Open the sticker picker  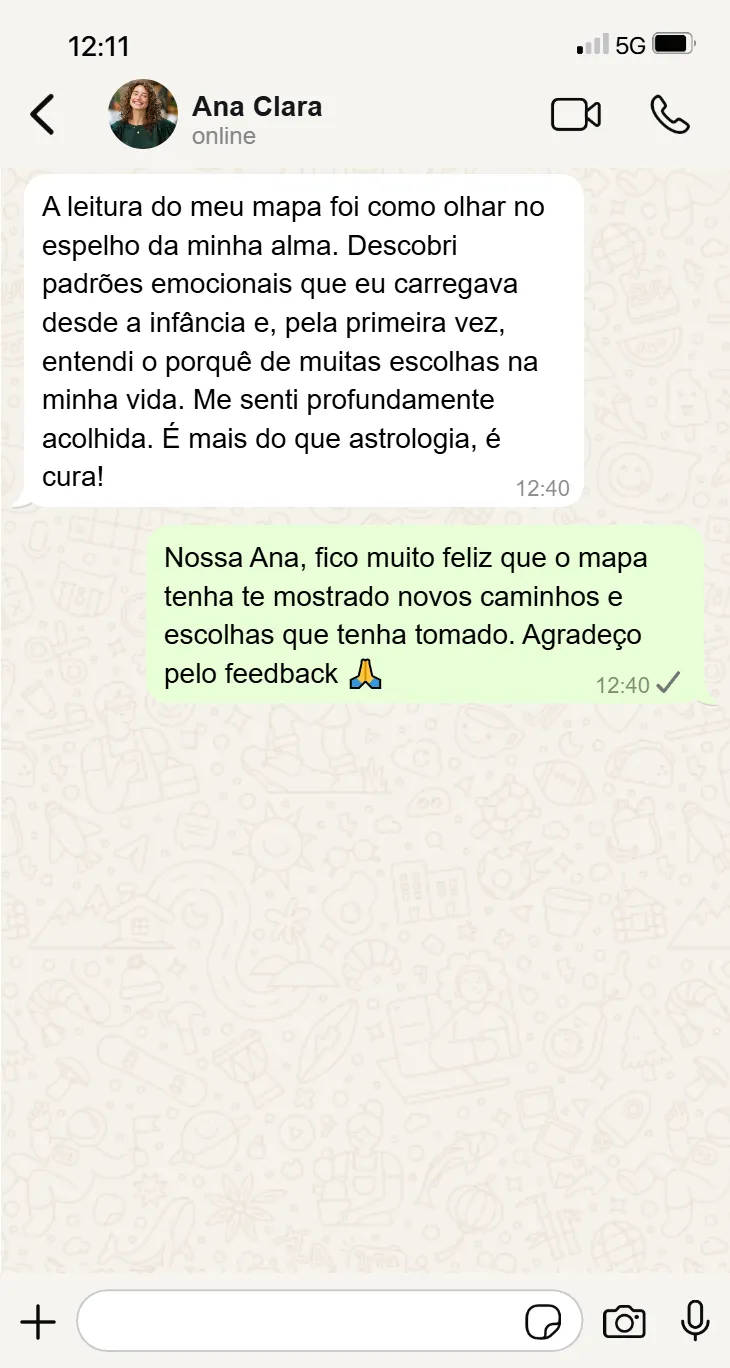543,1323
